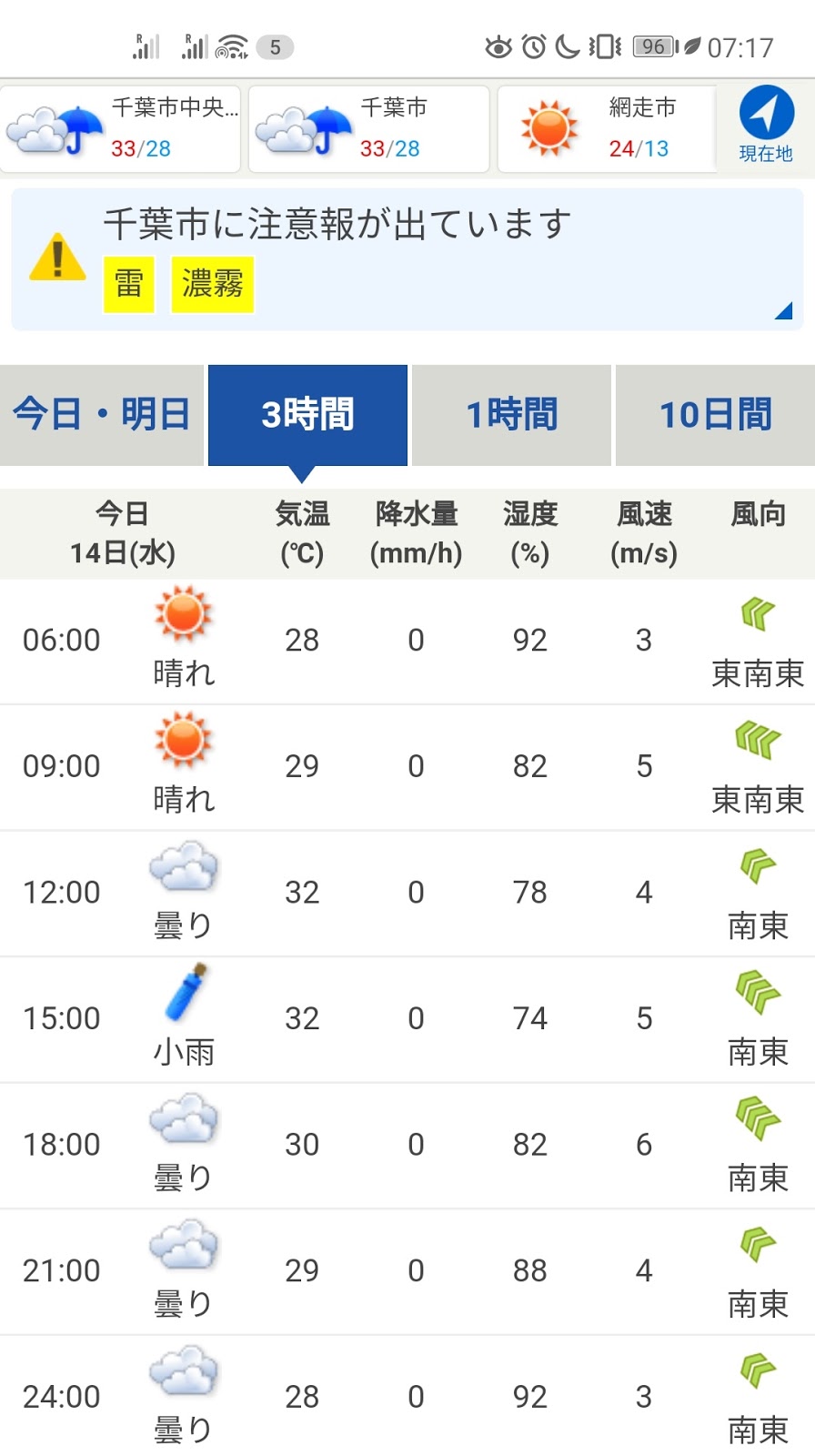Switch to the 1時間 forecast tab
Image resolution: width=815 pixels, height=1456 pixels.
coord(511,415)
